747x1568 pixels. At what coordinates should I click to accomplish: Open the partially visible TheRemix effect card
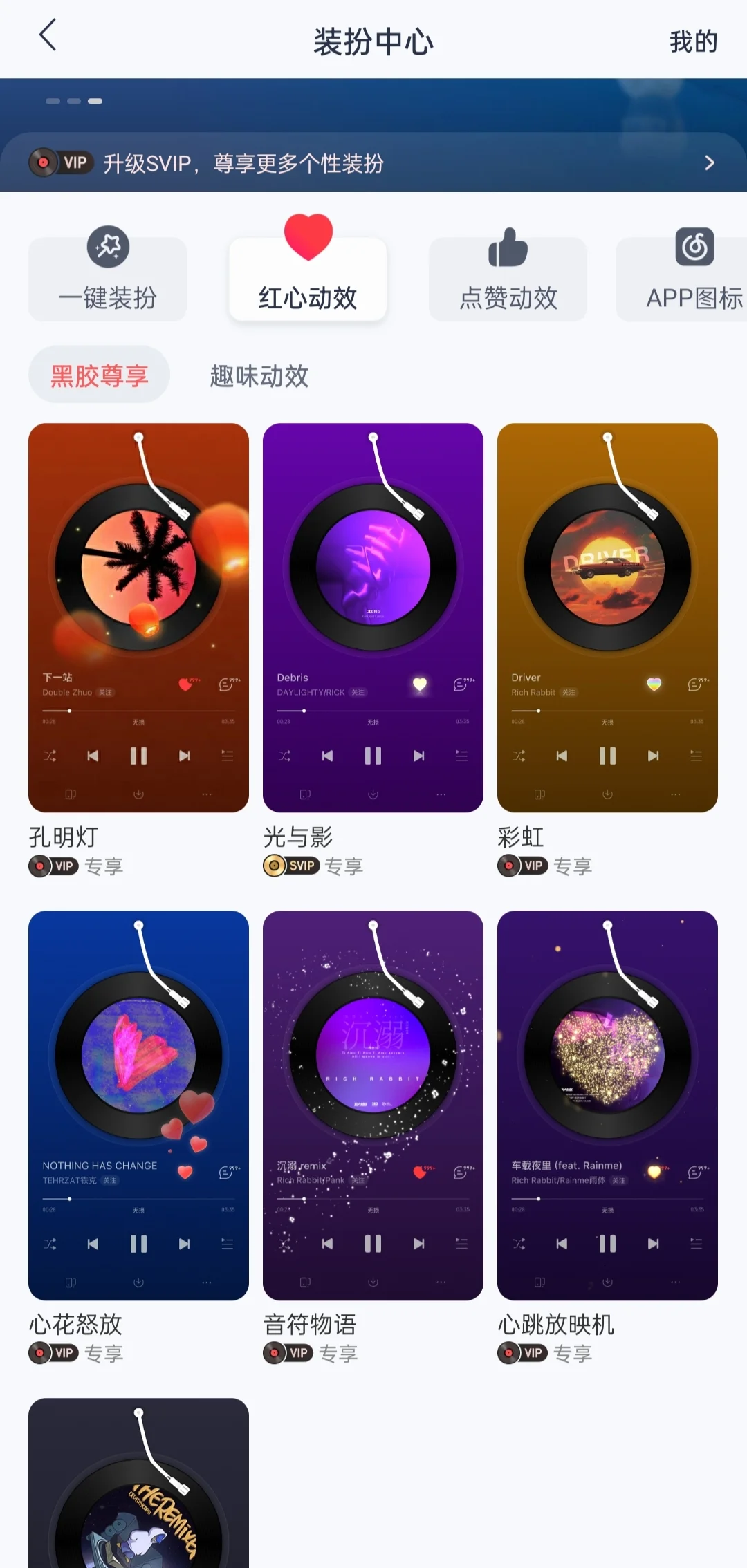tap(138, 1486)
